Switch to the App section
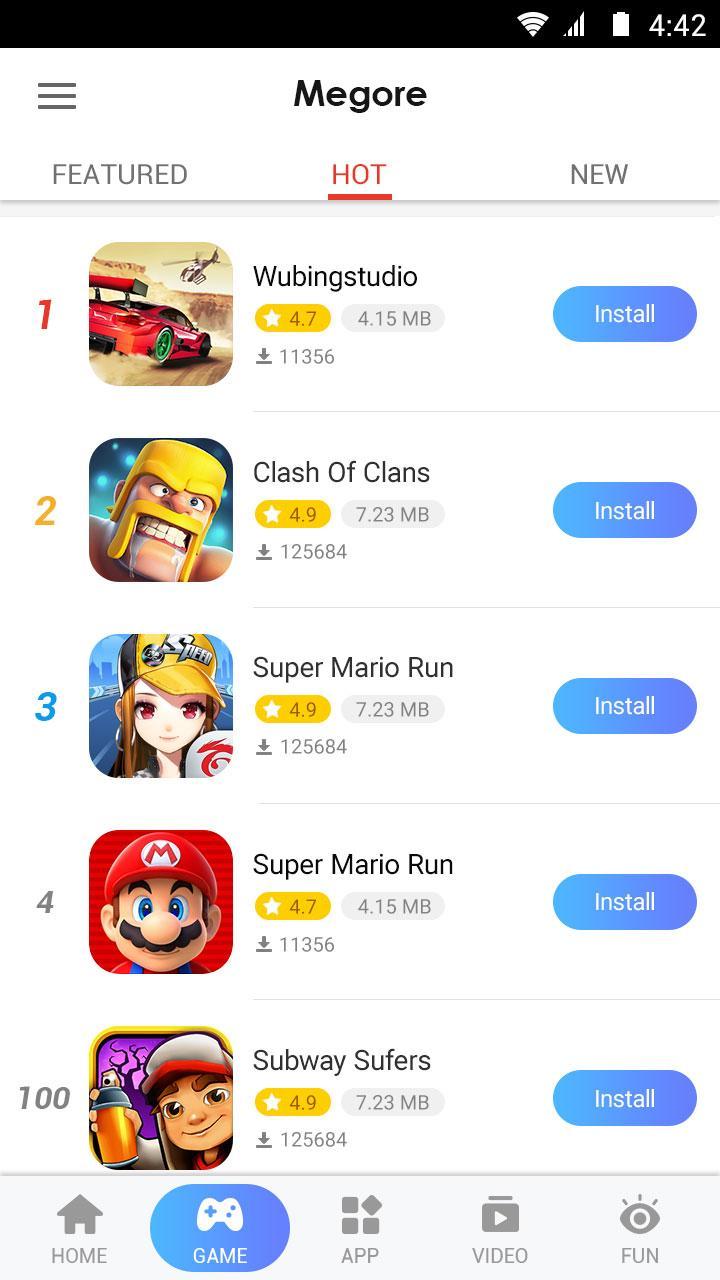Screen dimensions: 720x1280 pyautogui.click(x=360, y=1230)
